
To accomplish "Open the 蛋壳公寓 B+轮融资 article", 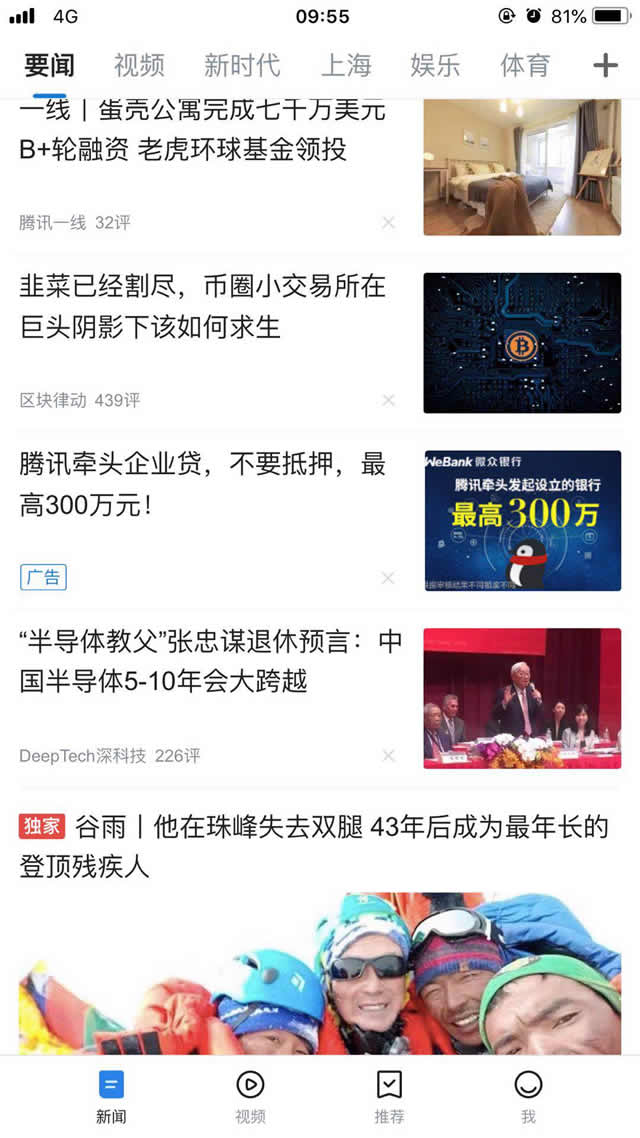I will point(200,140).
